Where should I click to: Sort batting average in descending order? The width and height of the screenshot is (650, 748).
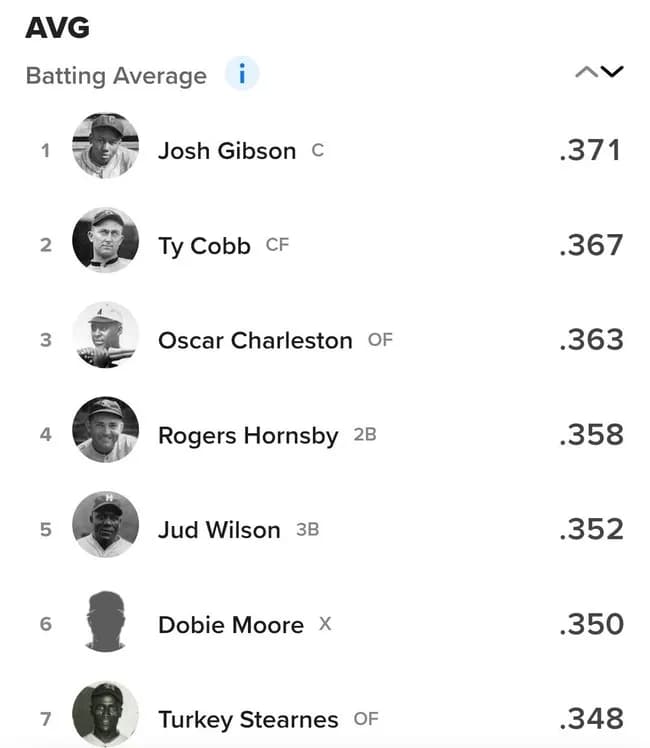612,72
